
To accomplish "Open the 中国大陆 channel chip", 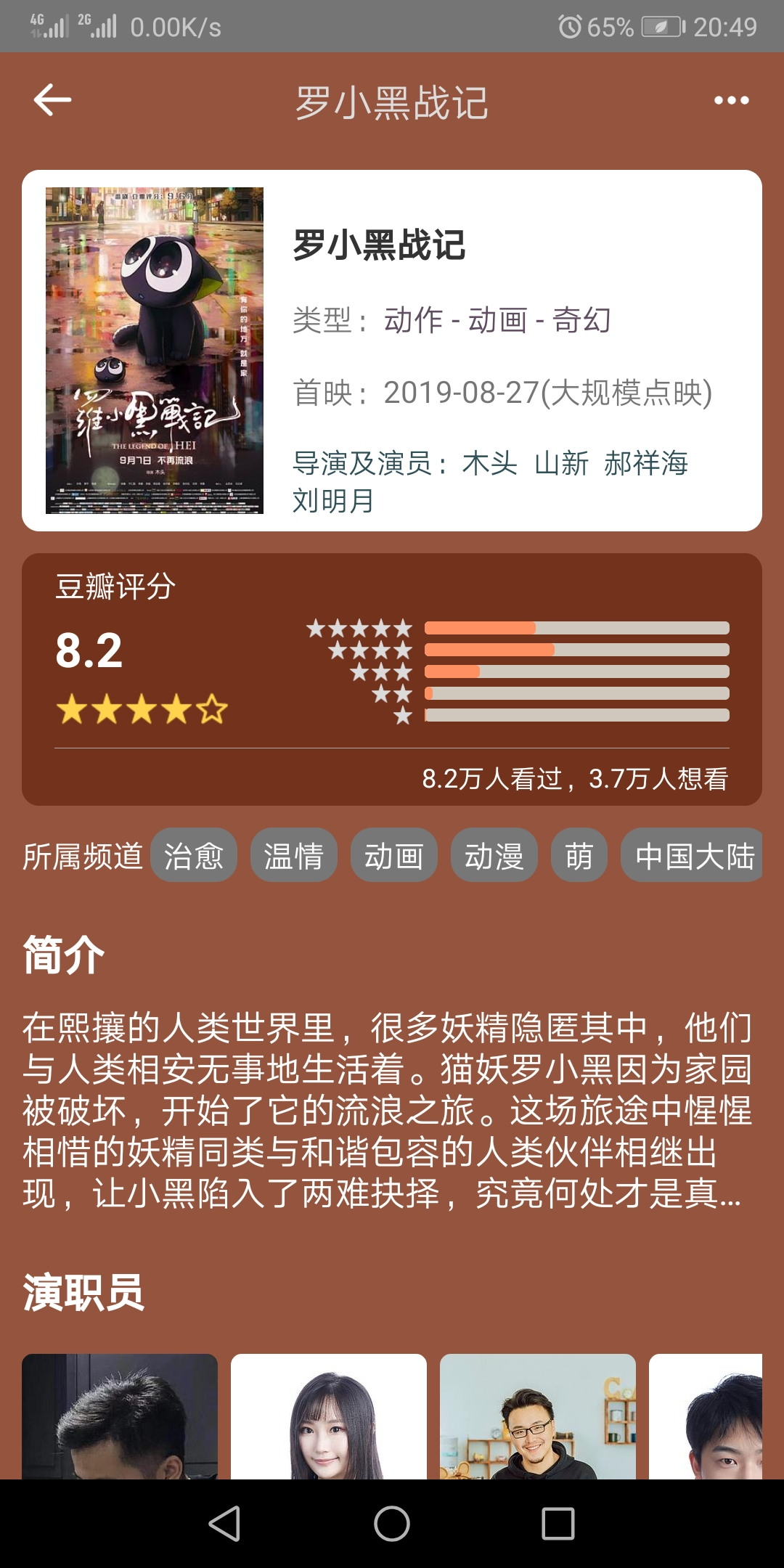I will click(x=692, y=856).
